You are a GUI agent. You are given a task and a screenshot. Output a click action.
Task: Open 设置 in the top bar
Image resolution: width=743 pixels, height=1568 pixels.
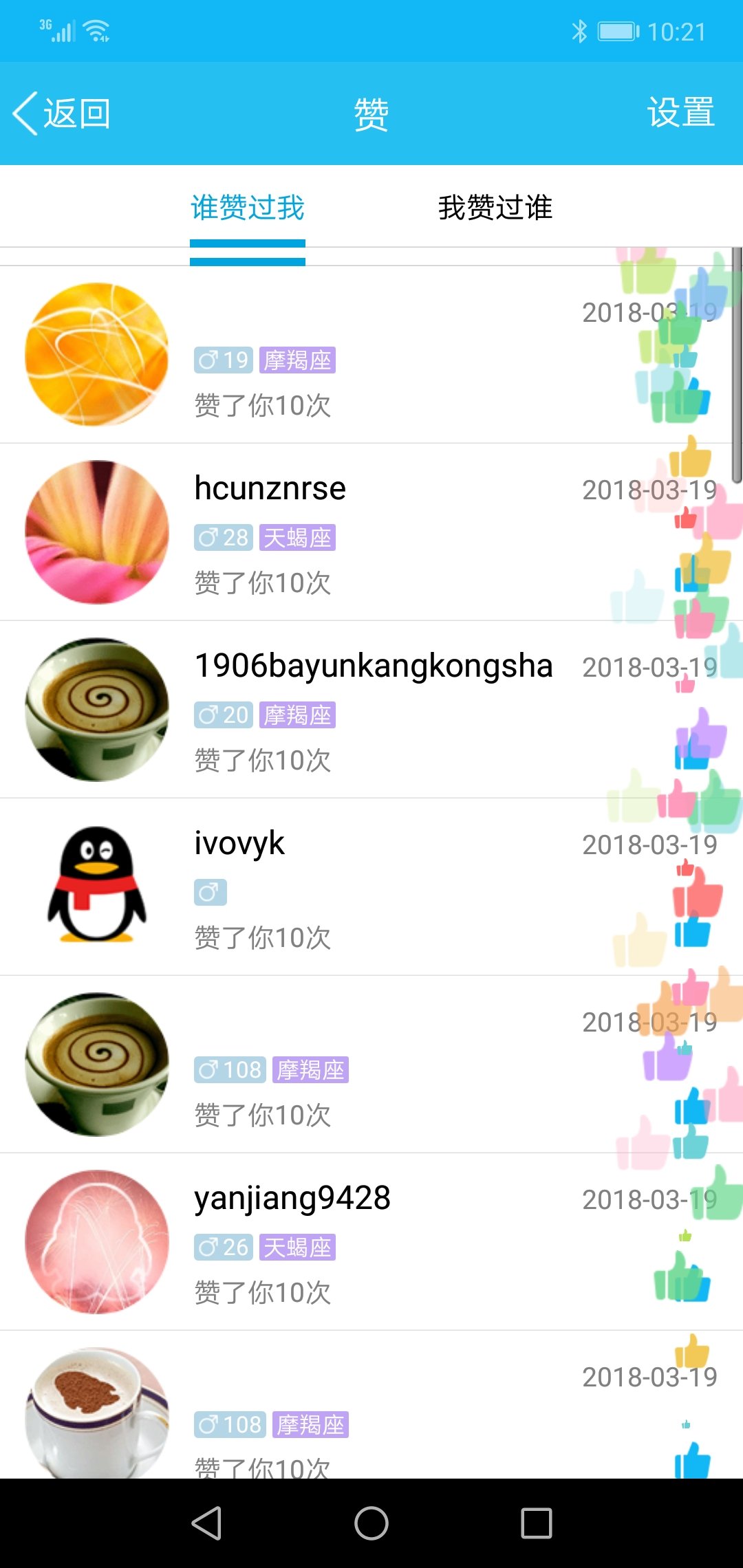coord(680,113)
